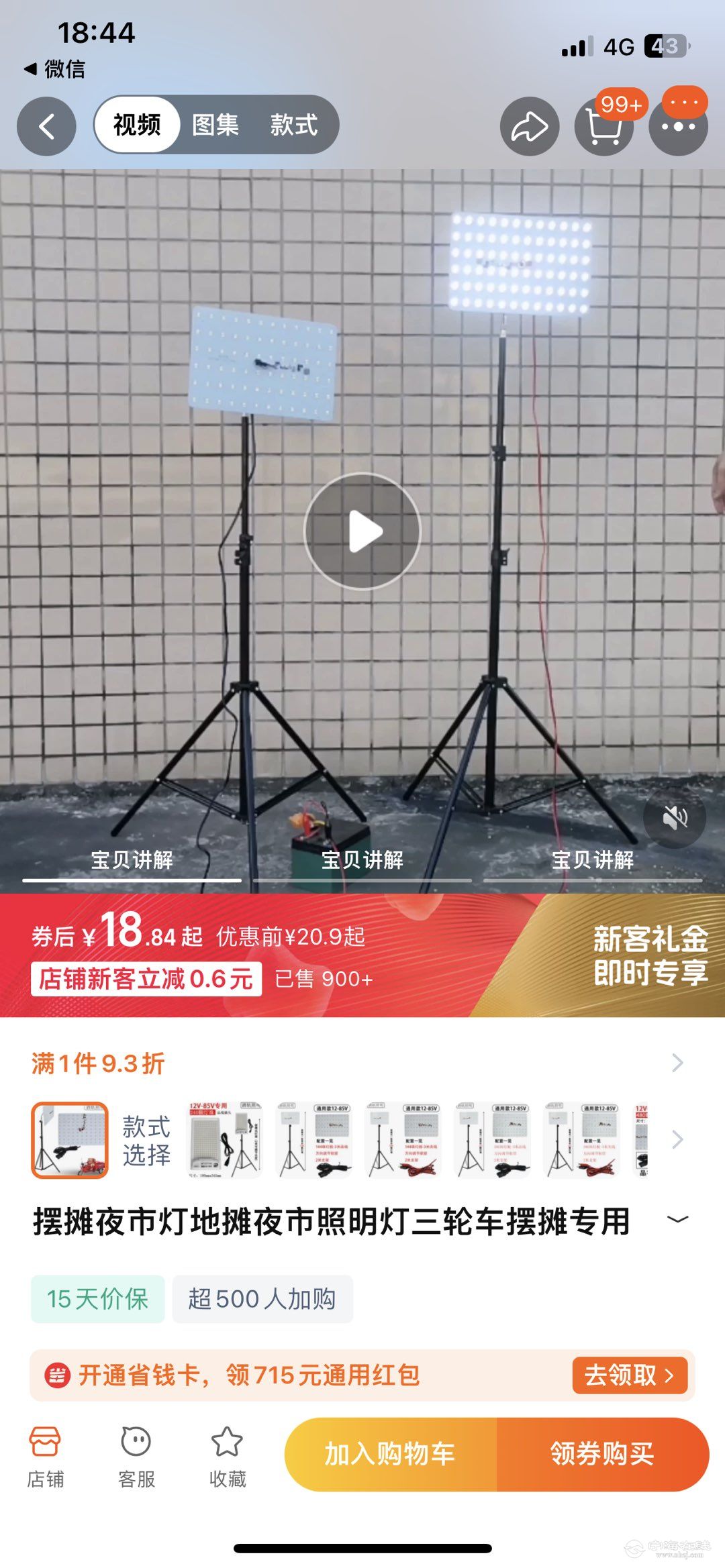Expand the style list with the chevron
The width and height of the screenshot is (725, 1568).
[x=677, y=1139]
